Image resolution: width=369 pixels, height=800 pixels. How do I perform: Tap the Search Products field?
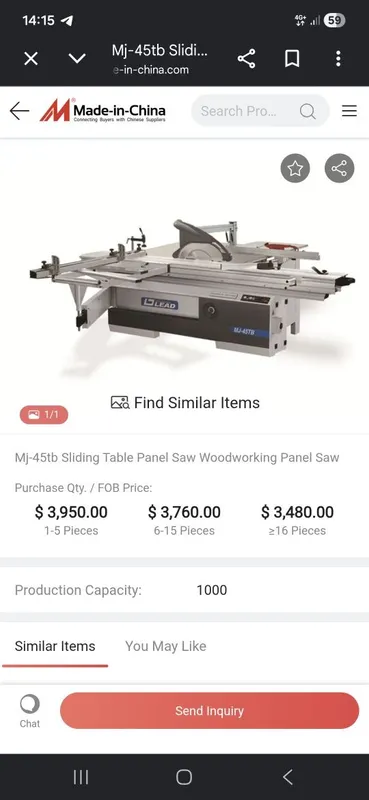point(260,111)
